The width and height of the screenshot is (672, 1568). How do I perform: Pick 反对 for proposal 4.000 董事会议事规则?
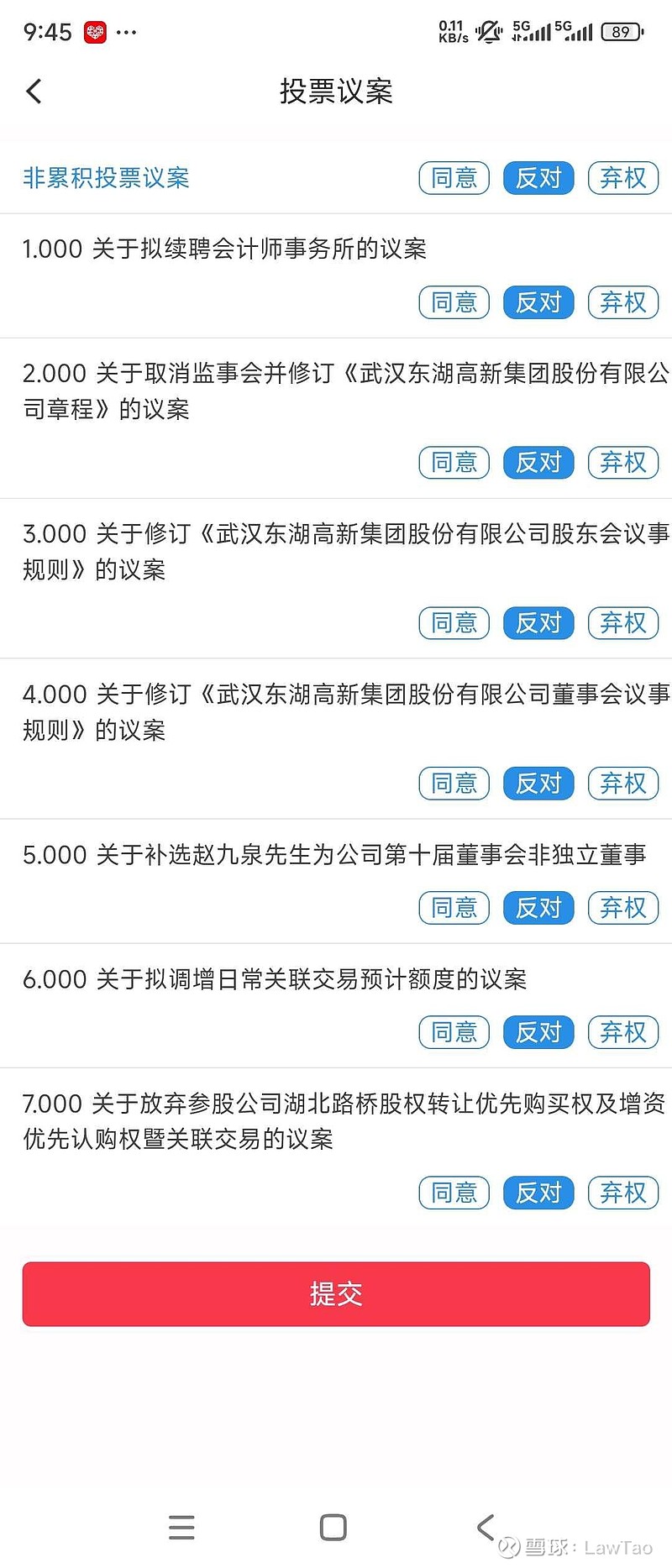click(538, 784)
